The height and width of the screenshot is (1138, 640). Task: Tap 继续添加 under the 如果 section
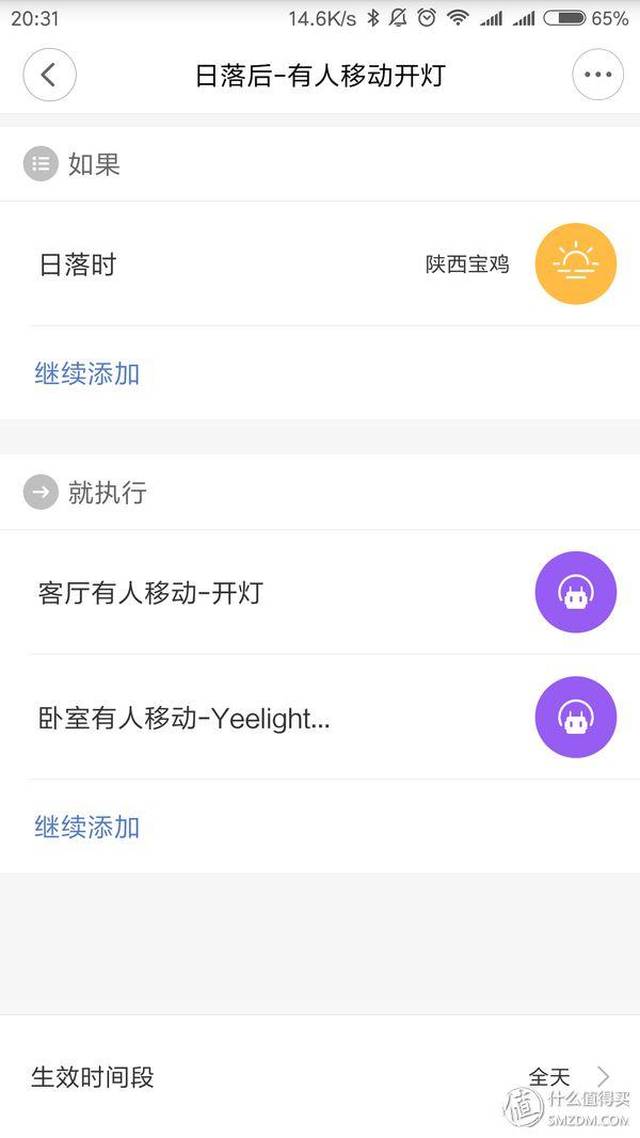(x=87, y=375)
